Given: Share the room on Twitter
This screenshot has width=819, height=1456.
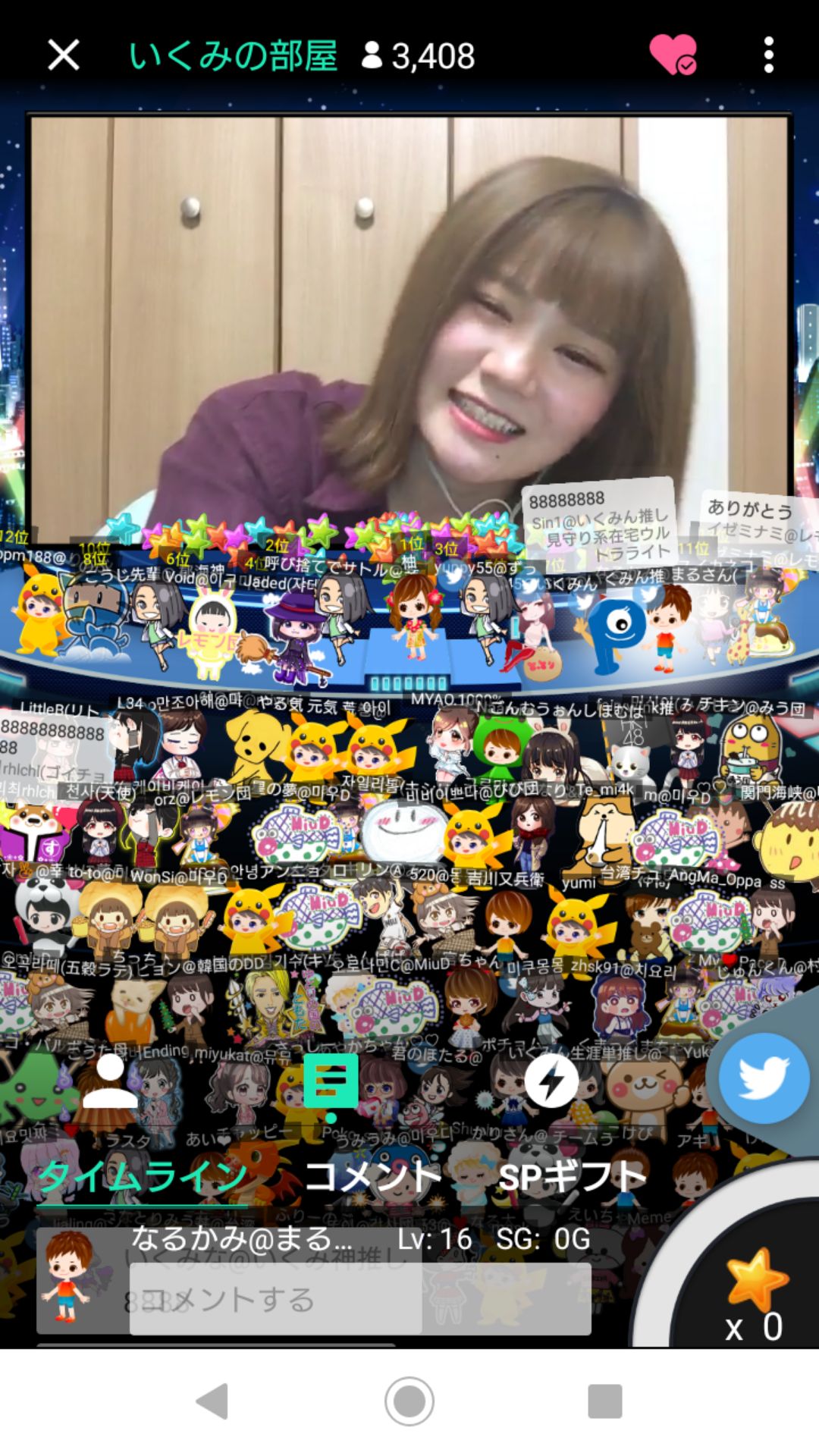Looking at the screenshot, I should [763, 1078].
